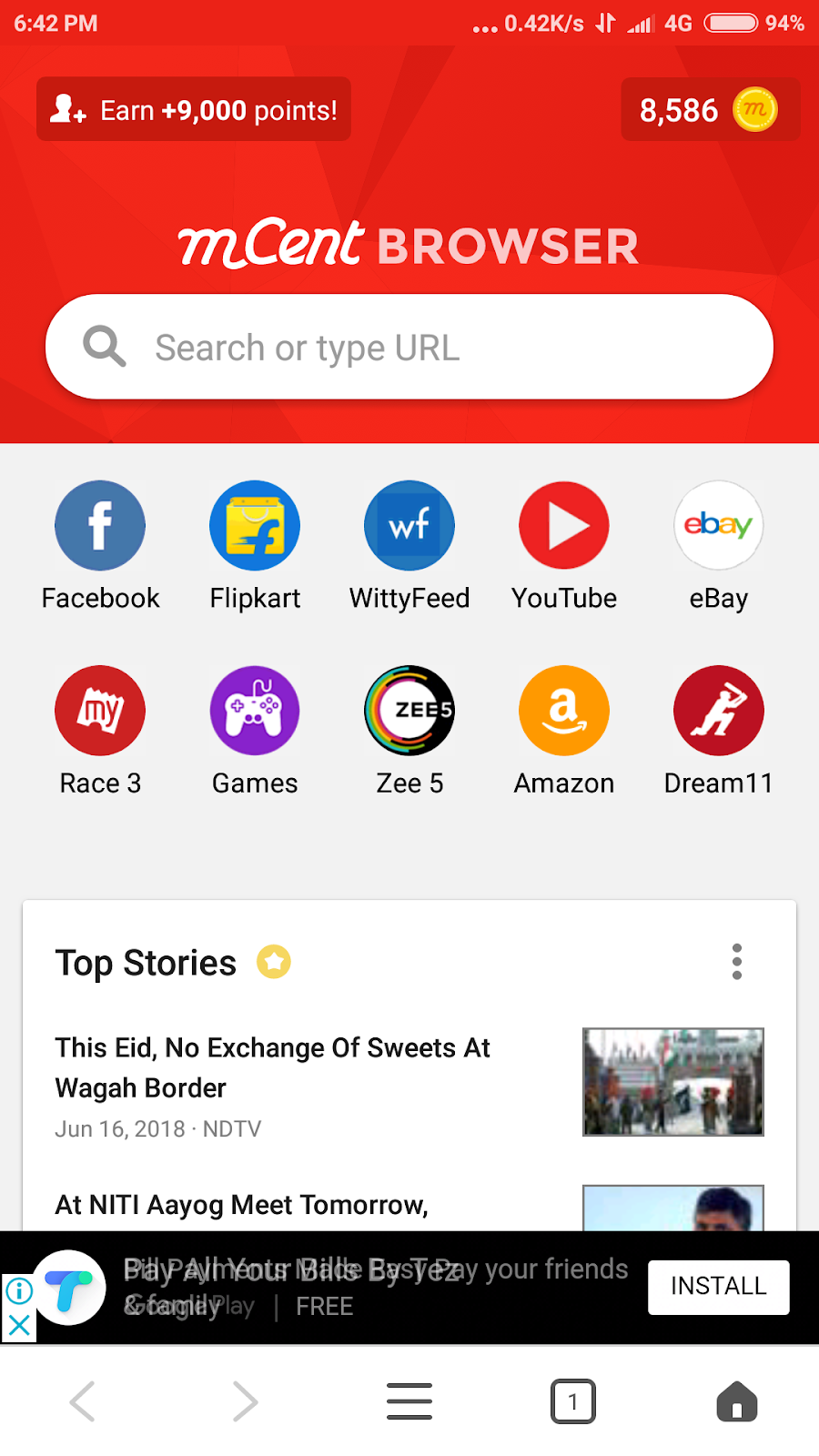Screen dimensions: 819x1456
Task: Launch WittyFeed site
Action: click(409, 525)
